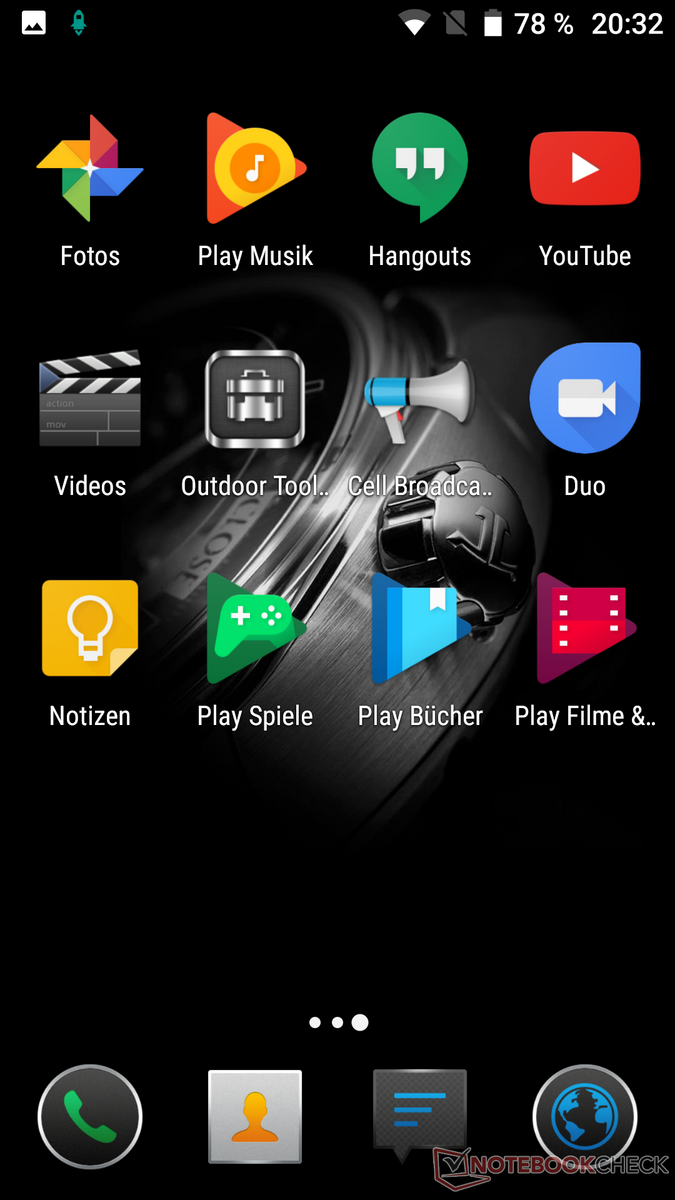Launch Play Musik
Screen dimensions: 675x1200
(x=255, y=168)
